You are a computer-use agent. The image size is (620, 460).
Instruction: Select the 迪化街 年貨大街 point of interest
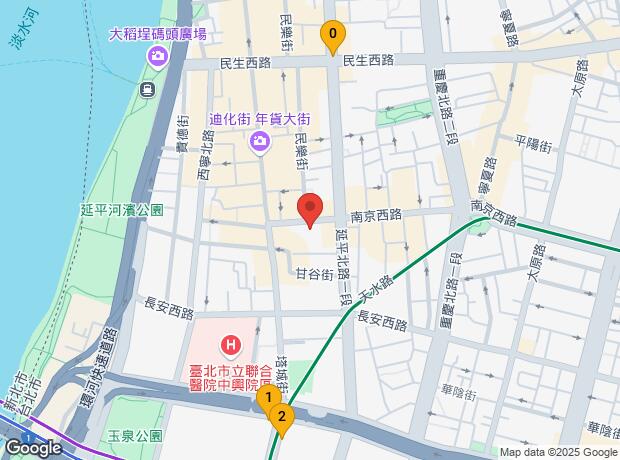(x=259, y=144)
